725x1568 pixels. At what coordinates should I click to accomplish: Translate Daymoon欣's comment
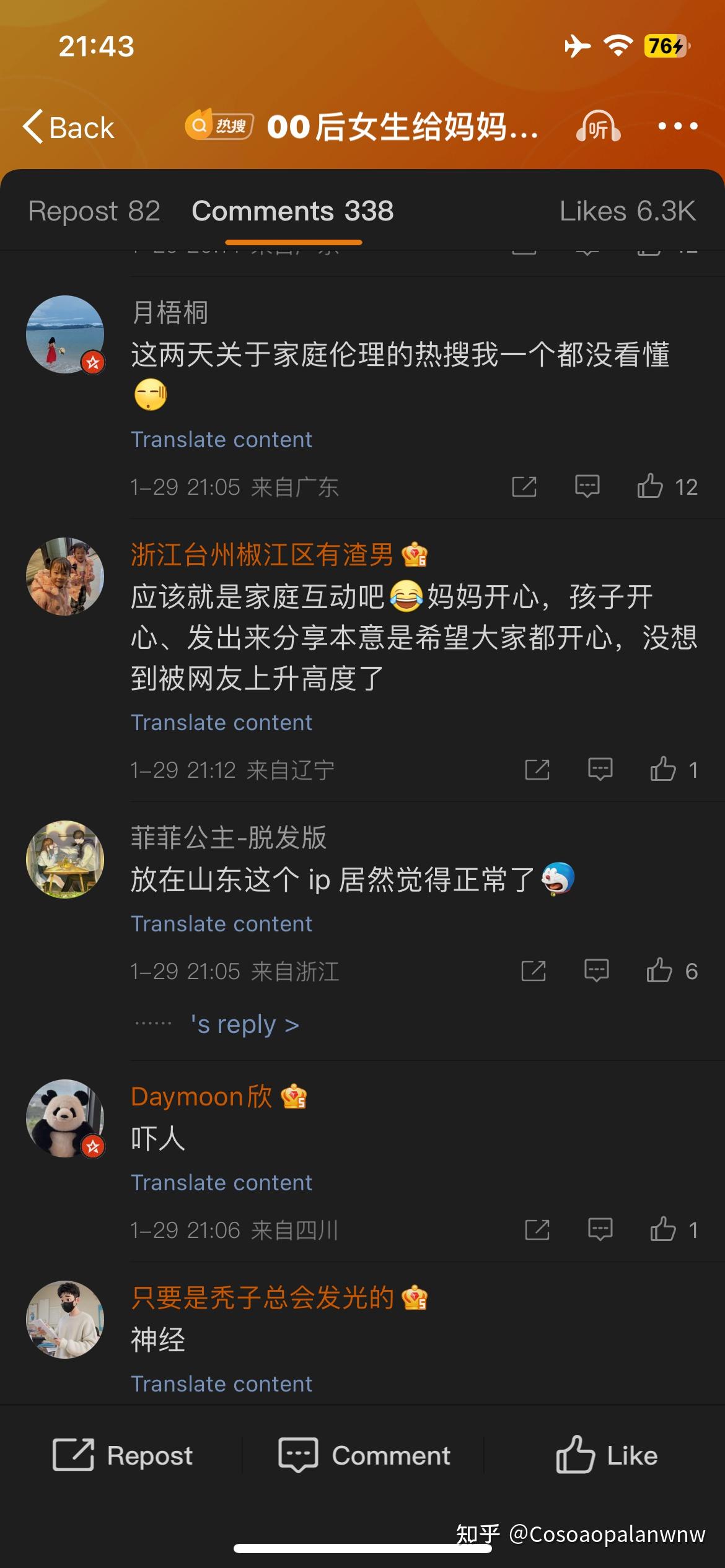point(221,1183)
